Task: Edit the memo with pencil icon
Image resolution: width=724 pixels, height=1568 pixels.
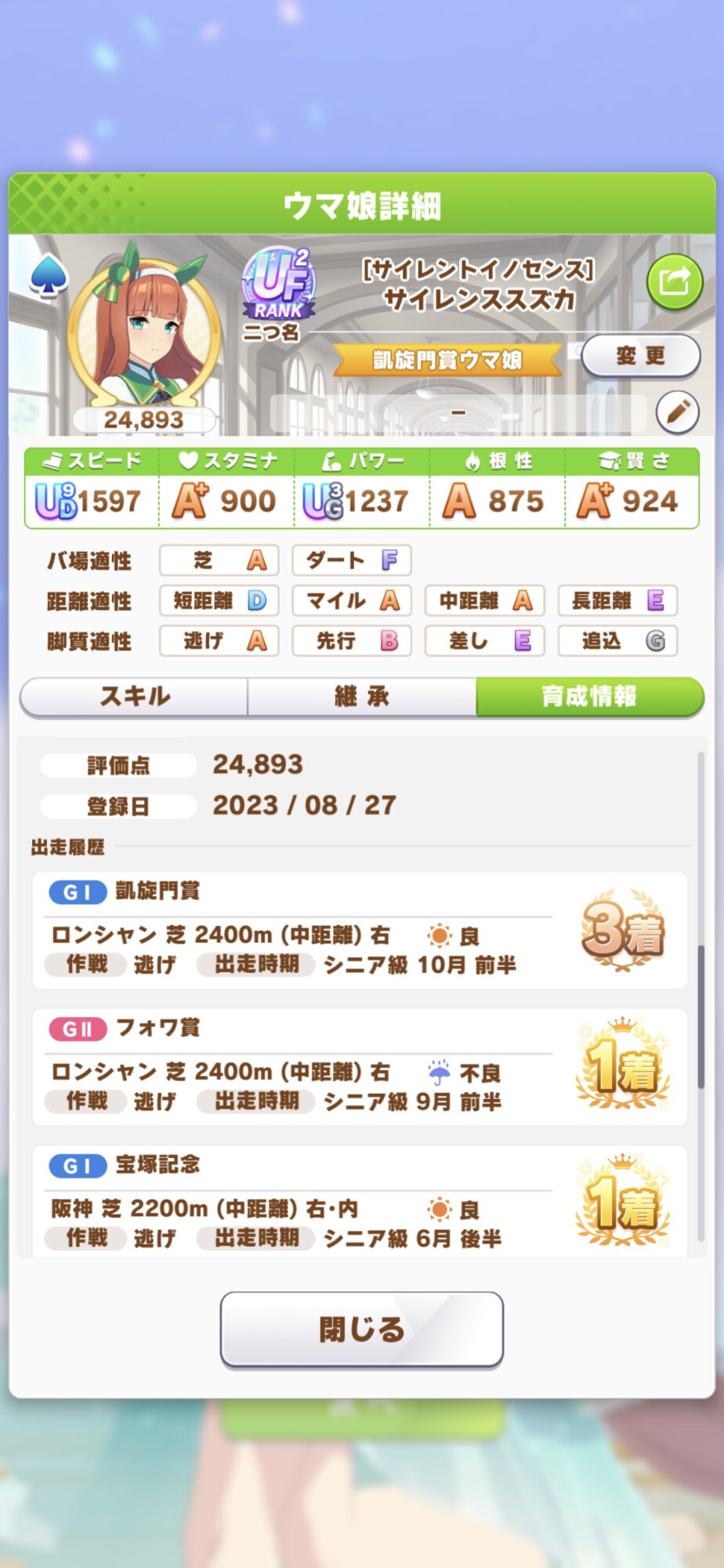Action: [x=677, y=411]
